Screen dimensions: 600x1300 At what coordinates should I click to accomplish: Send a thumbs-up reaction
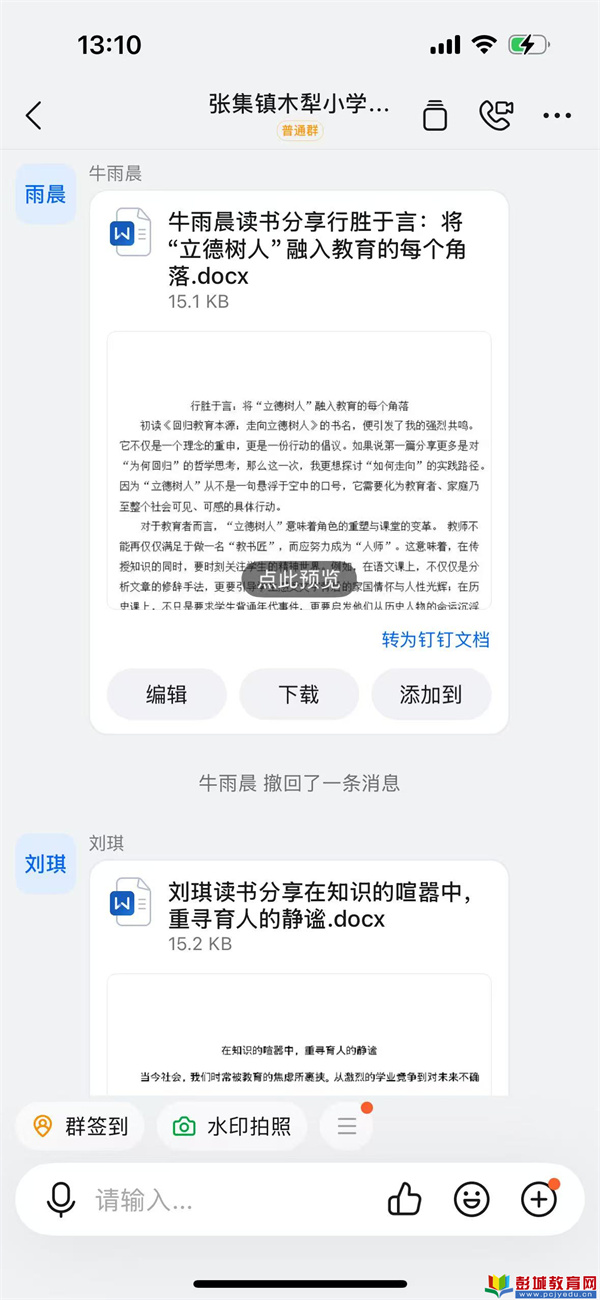tap(404, 1199)
